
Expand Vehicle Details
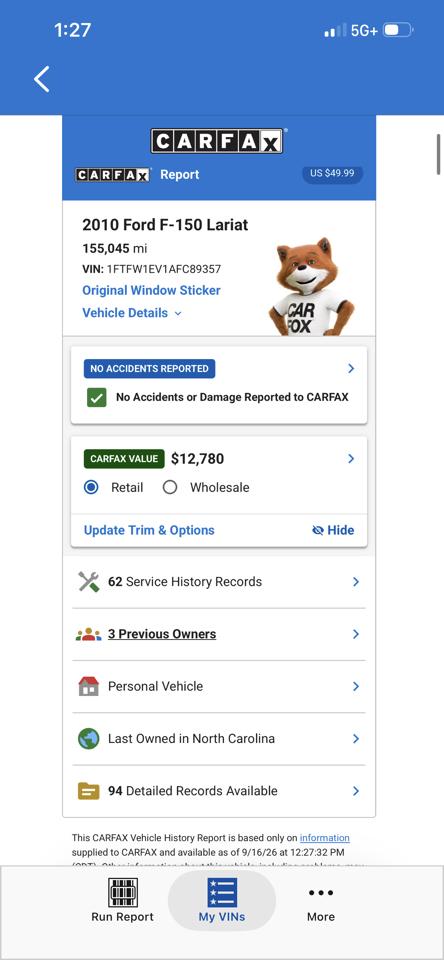pos(132,313)
